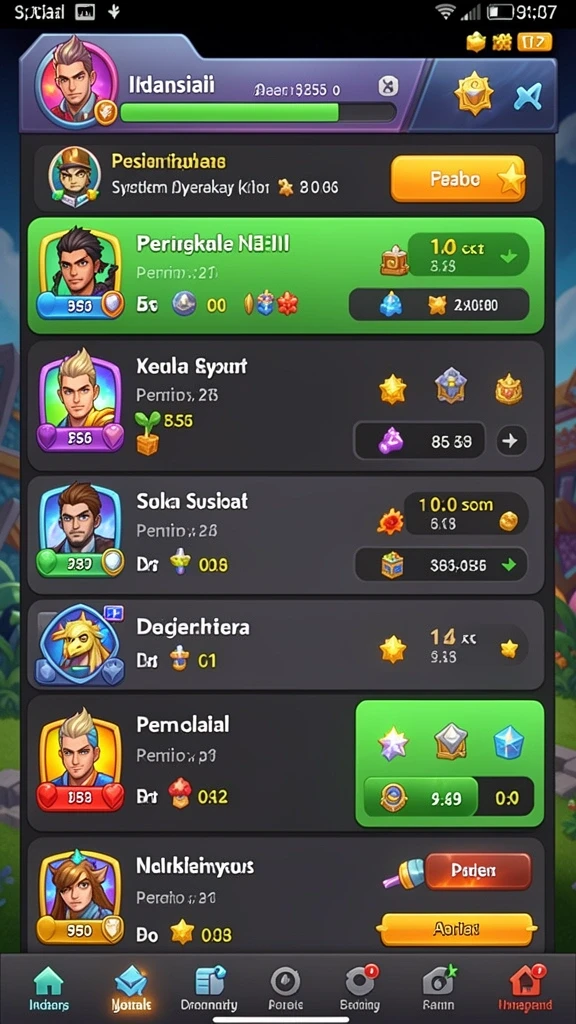Viewport: 576px width, 1024px height.
Task: Open the Degerhiera row
Action: (285, 645)
